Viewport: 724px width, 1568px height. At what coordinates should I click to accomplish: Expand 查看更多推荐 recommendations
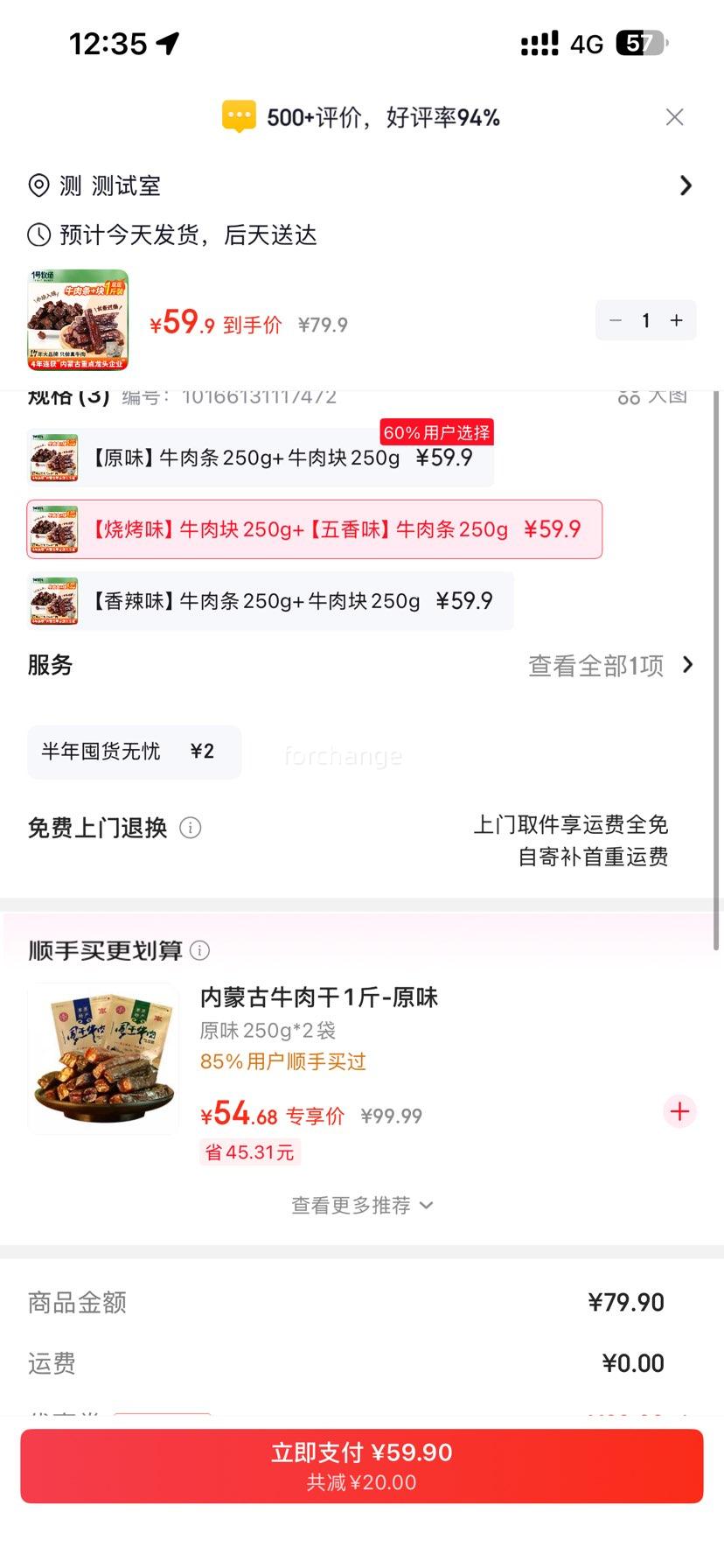pos(362,1205)
